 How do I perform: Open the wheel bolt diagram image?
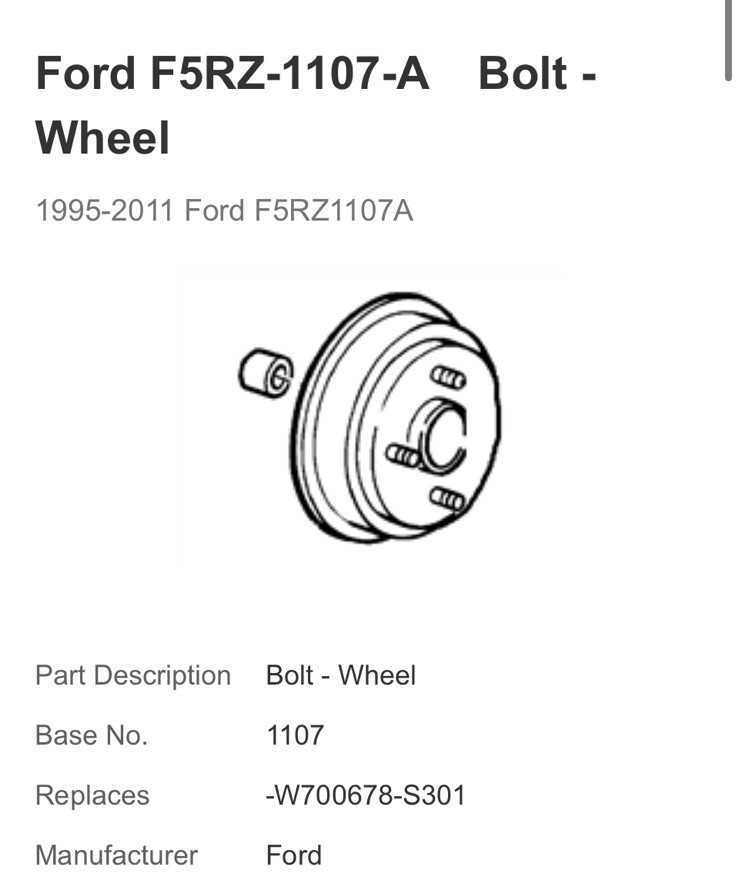coord(369,416)
